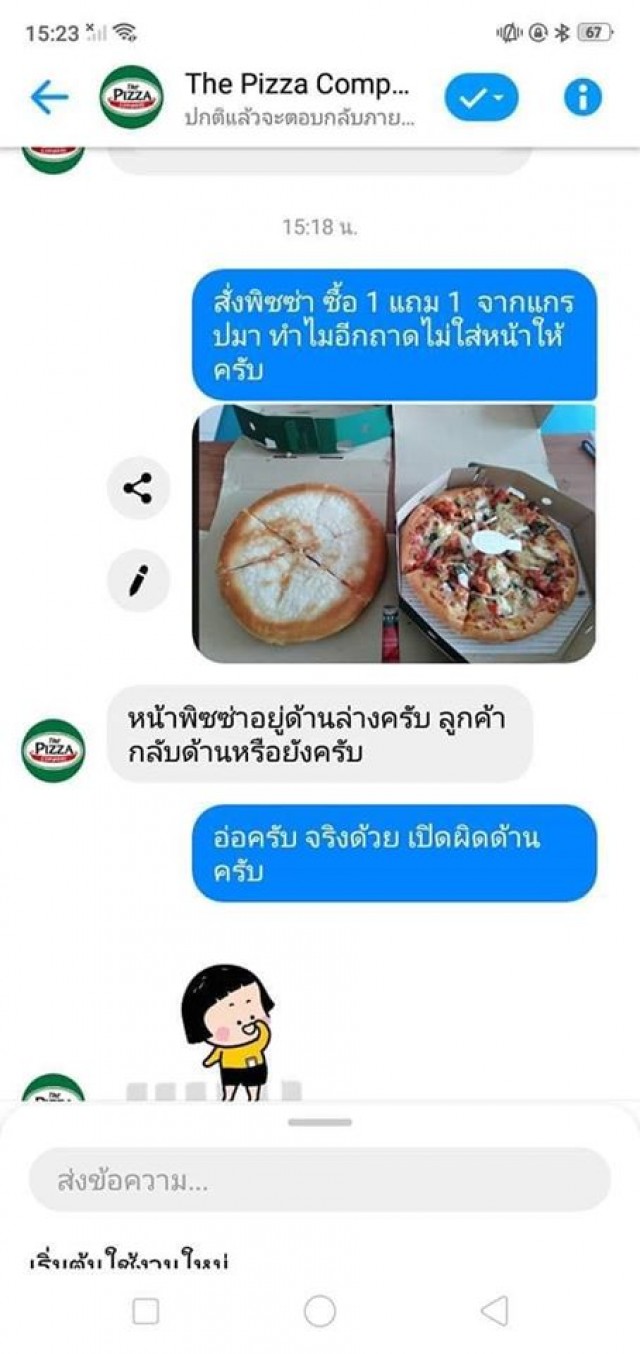640x1354 pixels.
Task: Expand the bottom sheet handle
Action: [x=320, y=1122]
